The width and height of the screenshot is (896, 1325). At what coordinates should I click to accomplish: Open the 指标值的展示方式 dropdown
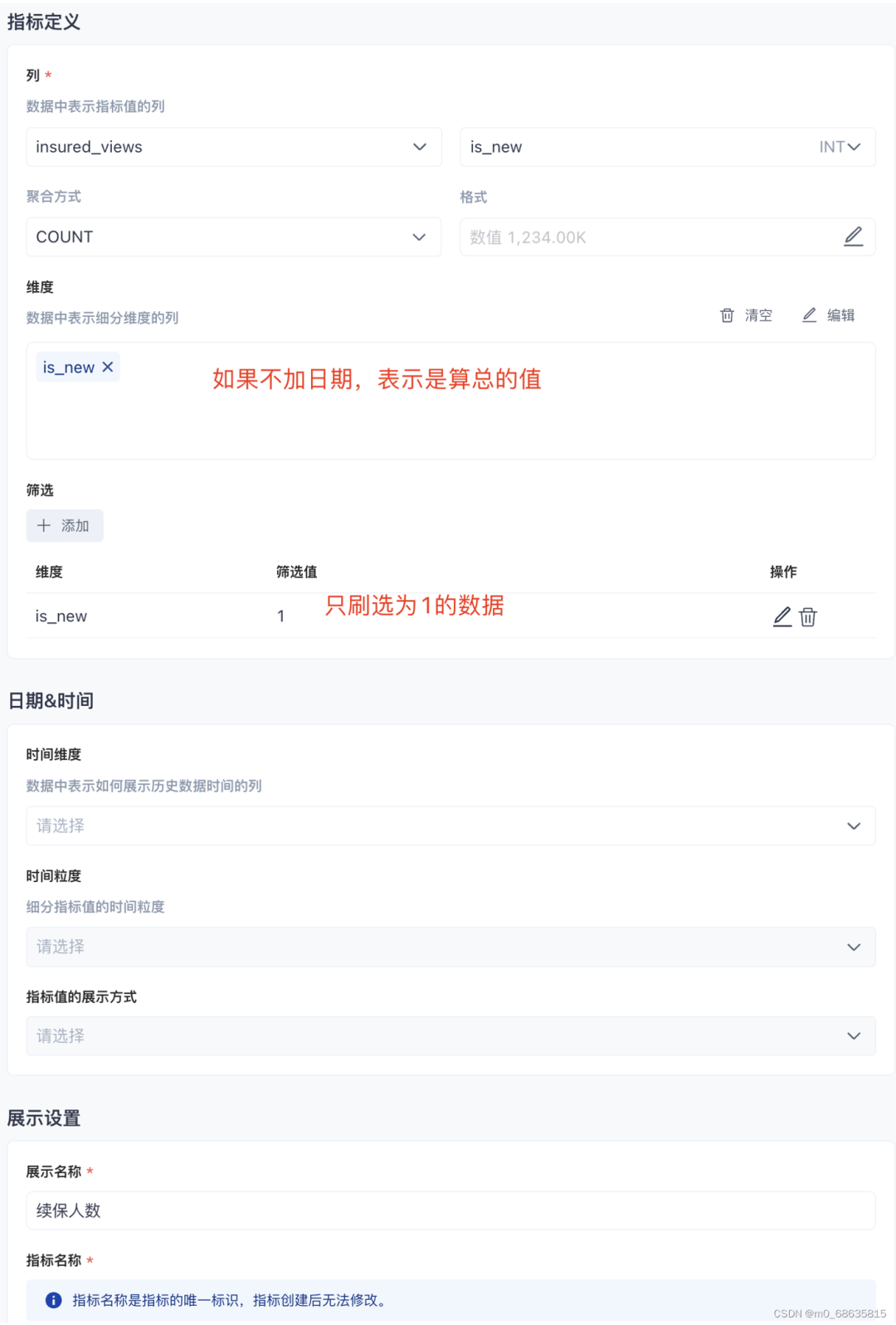pos(450,1035)
